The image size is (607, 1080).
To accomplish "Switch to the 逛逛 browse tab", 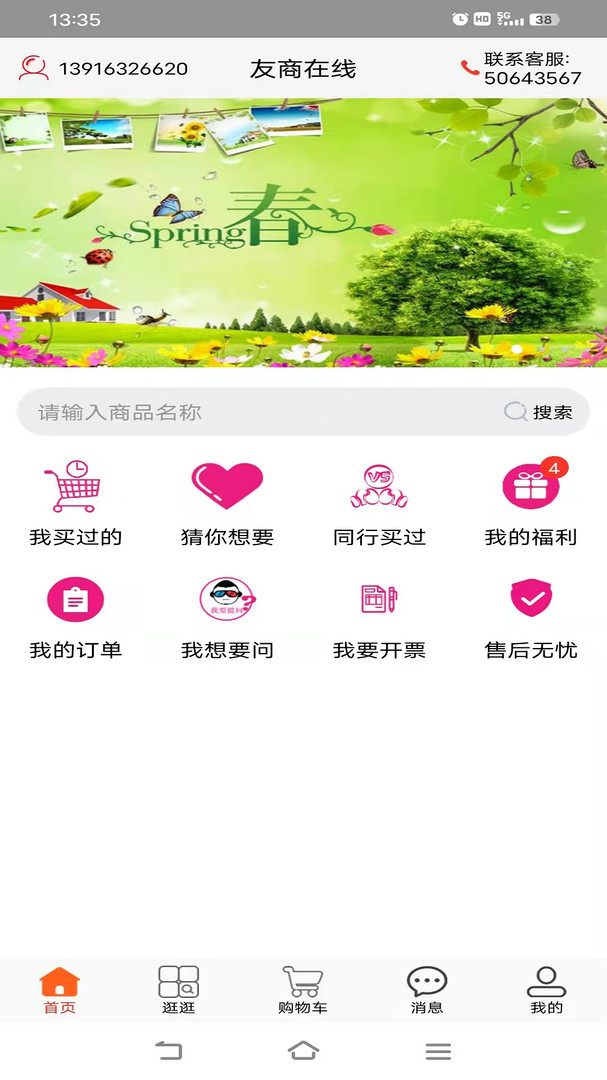I will (179, 990).
